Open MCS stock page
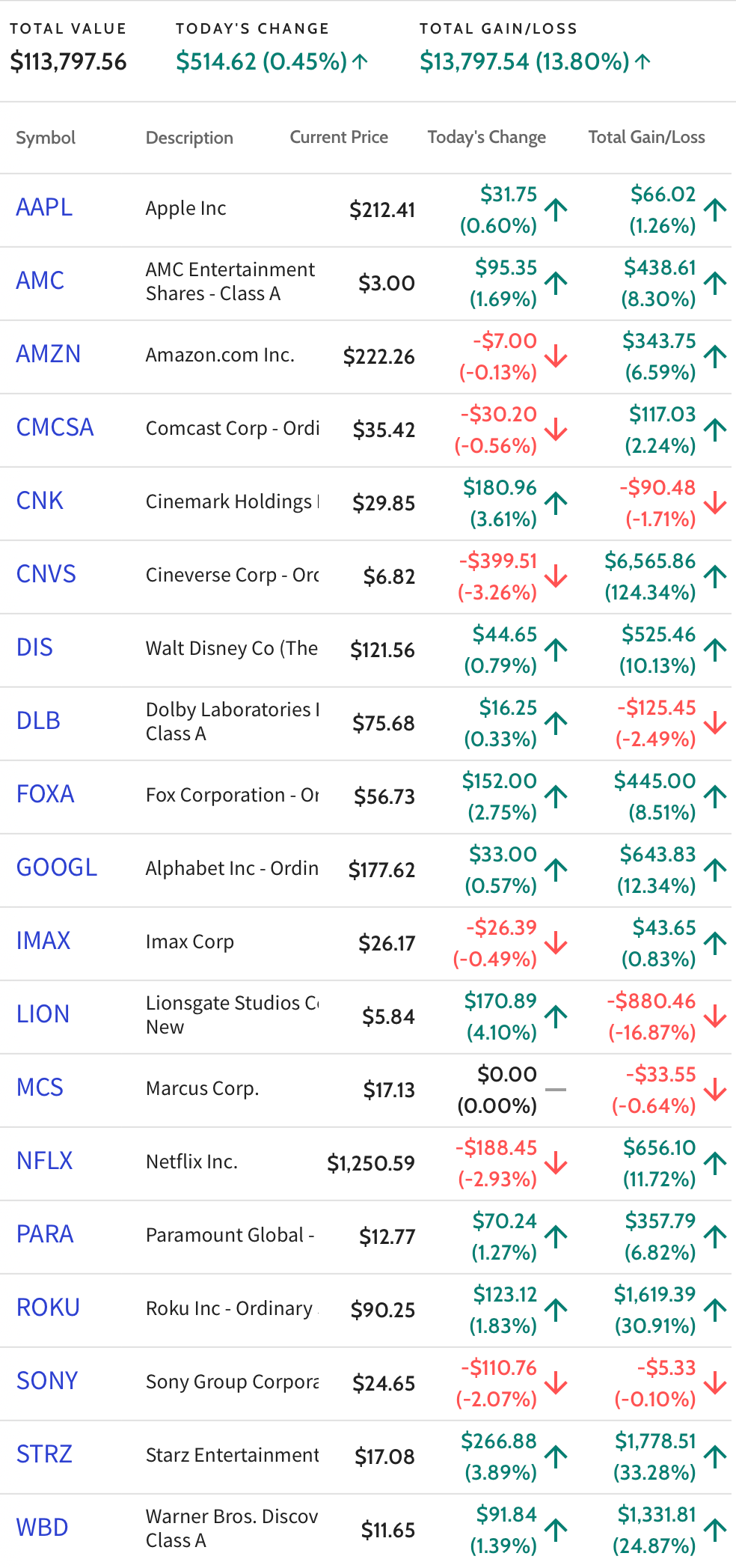 (x=40, y=1087)
